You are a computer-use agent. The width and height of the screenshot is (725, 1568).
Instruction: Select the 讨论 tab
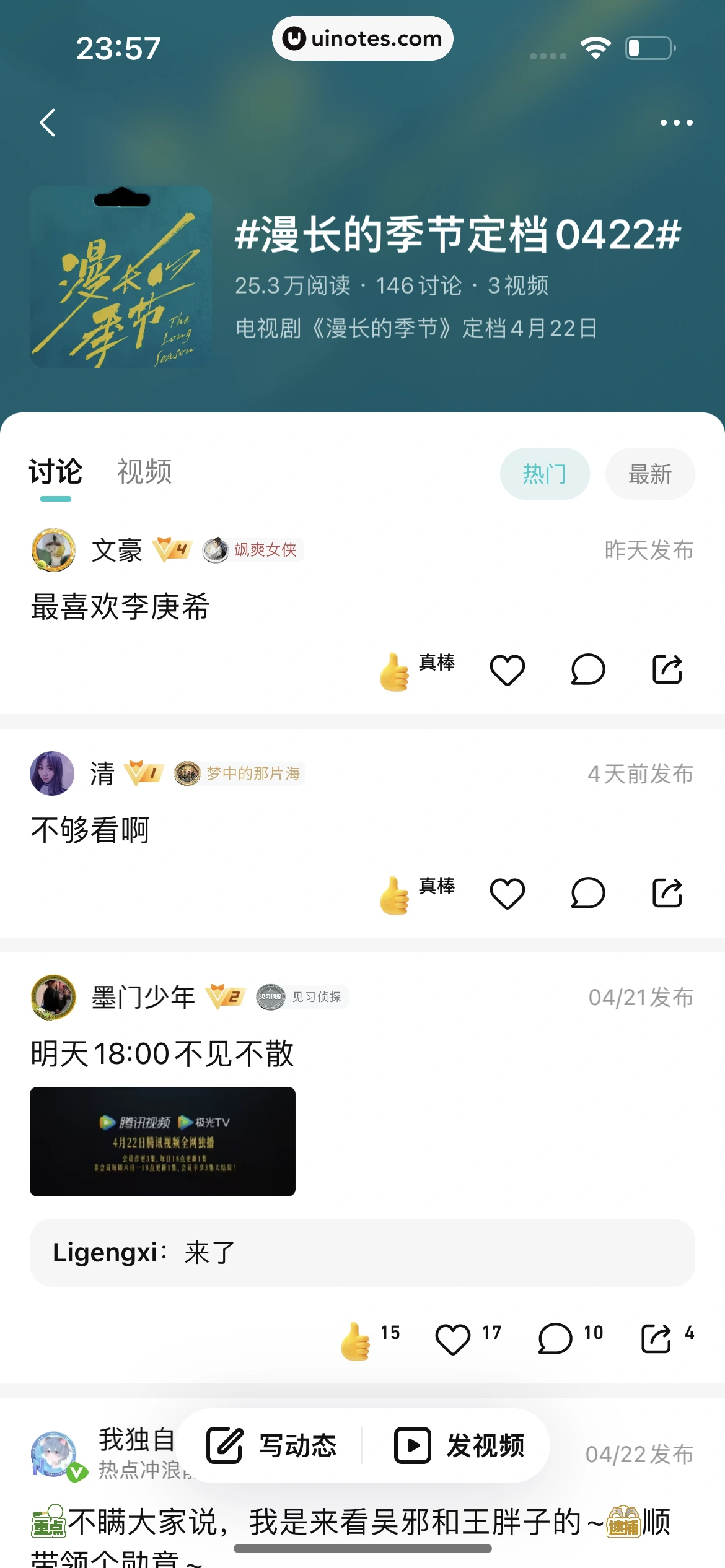point(55,472)
